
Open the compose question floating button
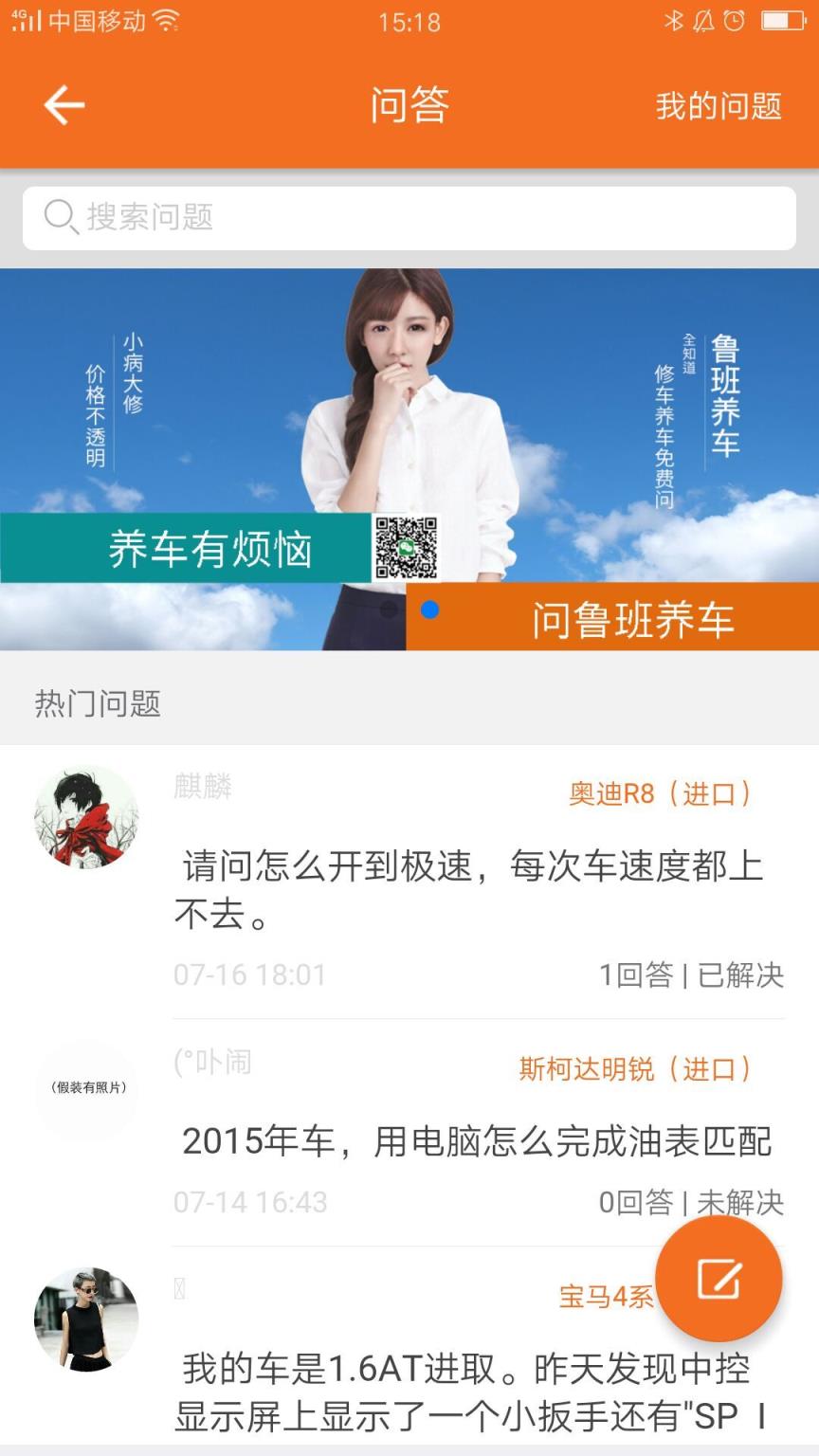(x=719, y=1282)
